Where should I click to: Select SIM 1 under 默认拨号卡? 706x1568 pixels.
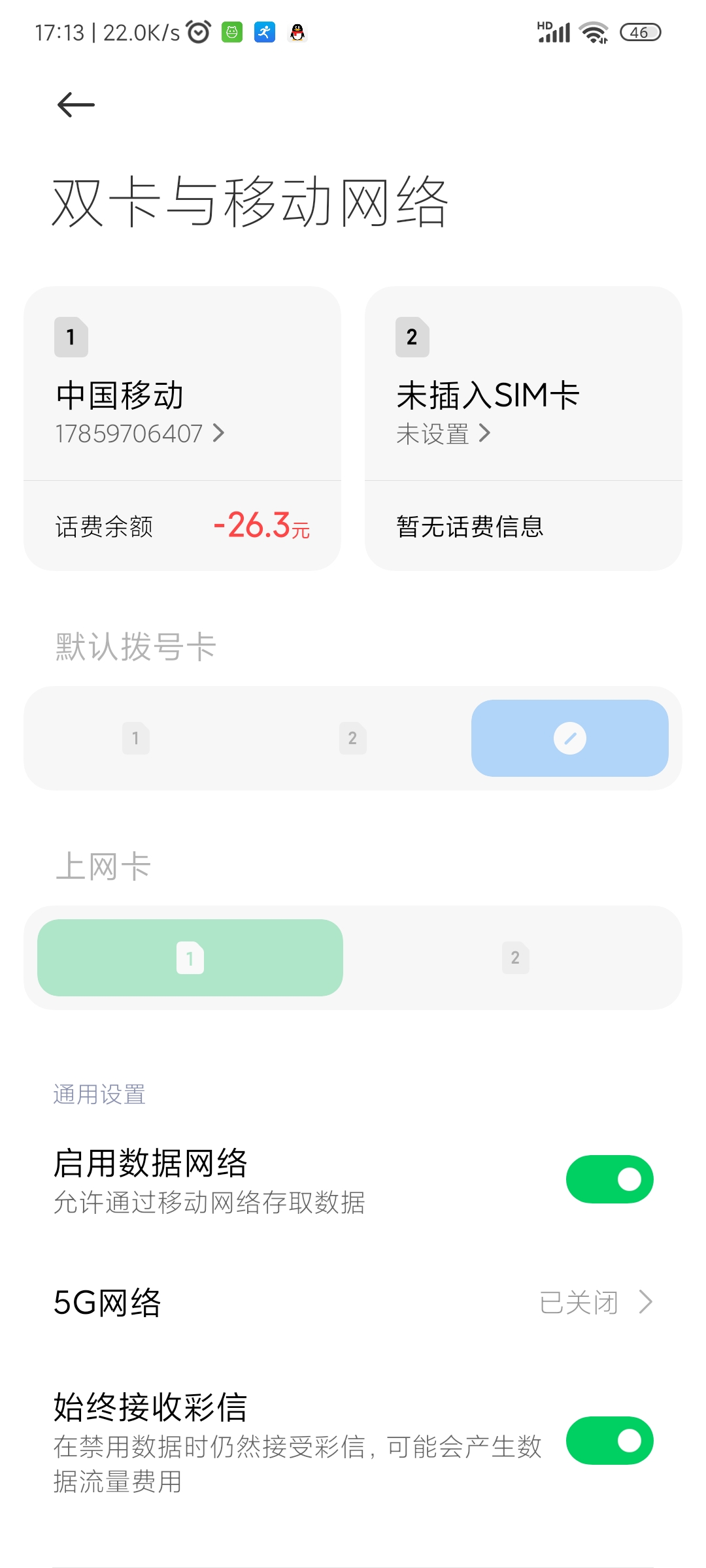coord(136,738)
